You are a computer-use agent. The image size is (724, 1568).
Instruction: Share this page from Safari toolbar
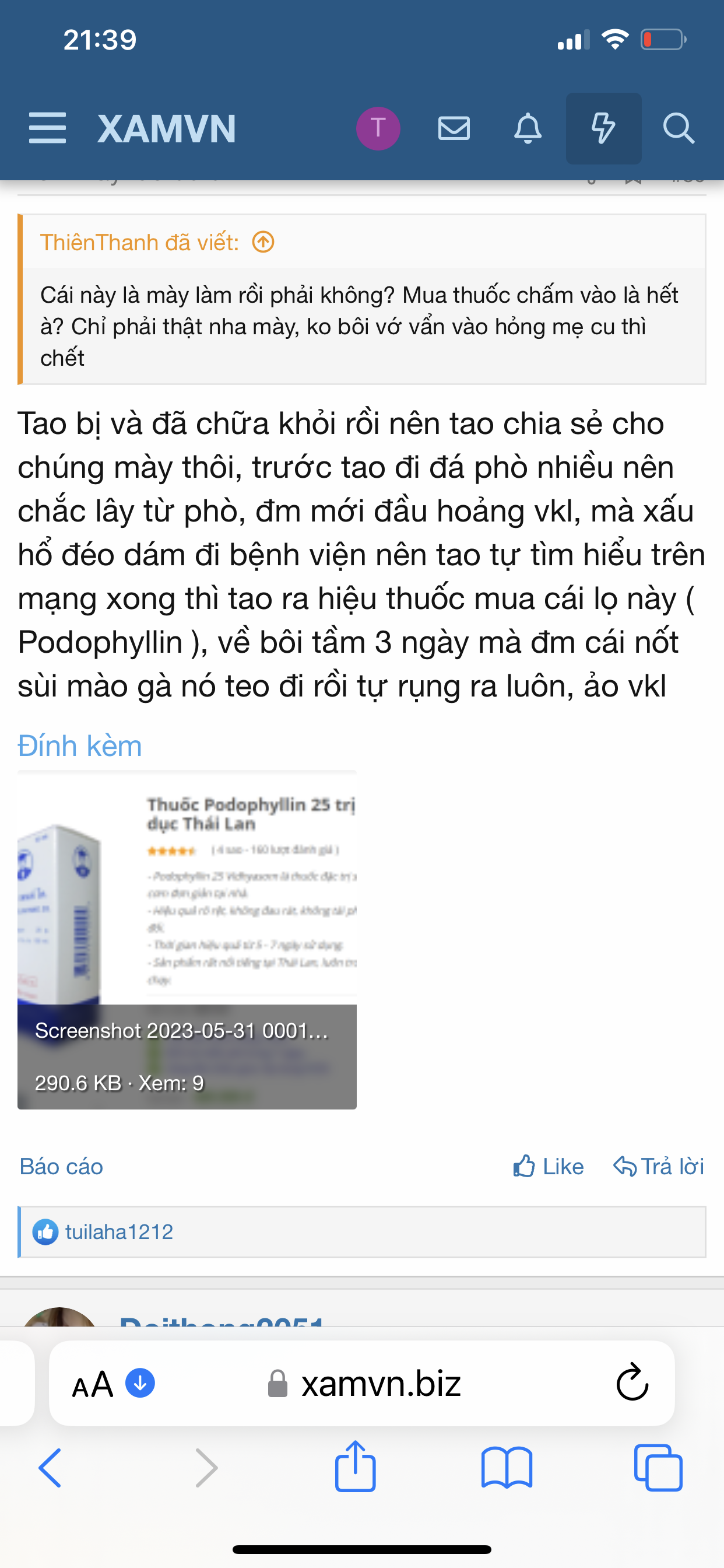[356, 1466]
